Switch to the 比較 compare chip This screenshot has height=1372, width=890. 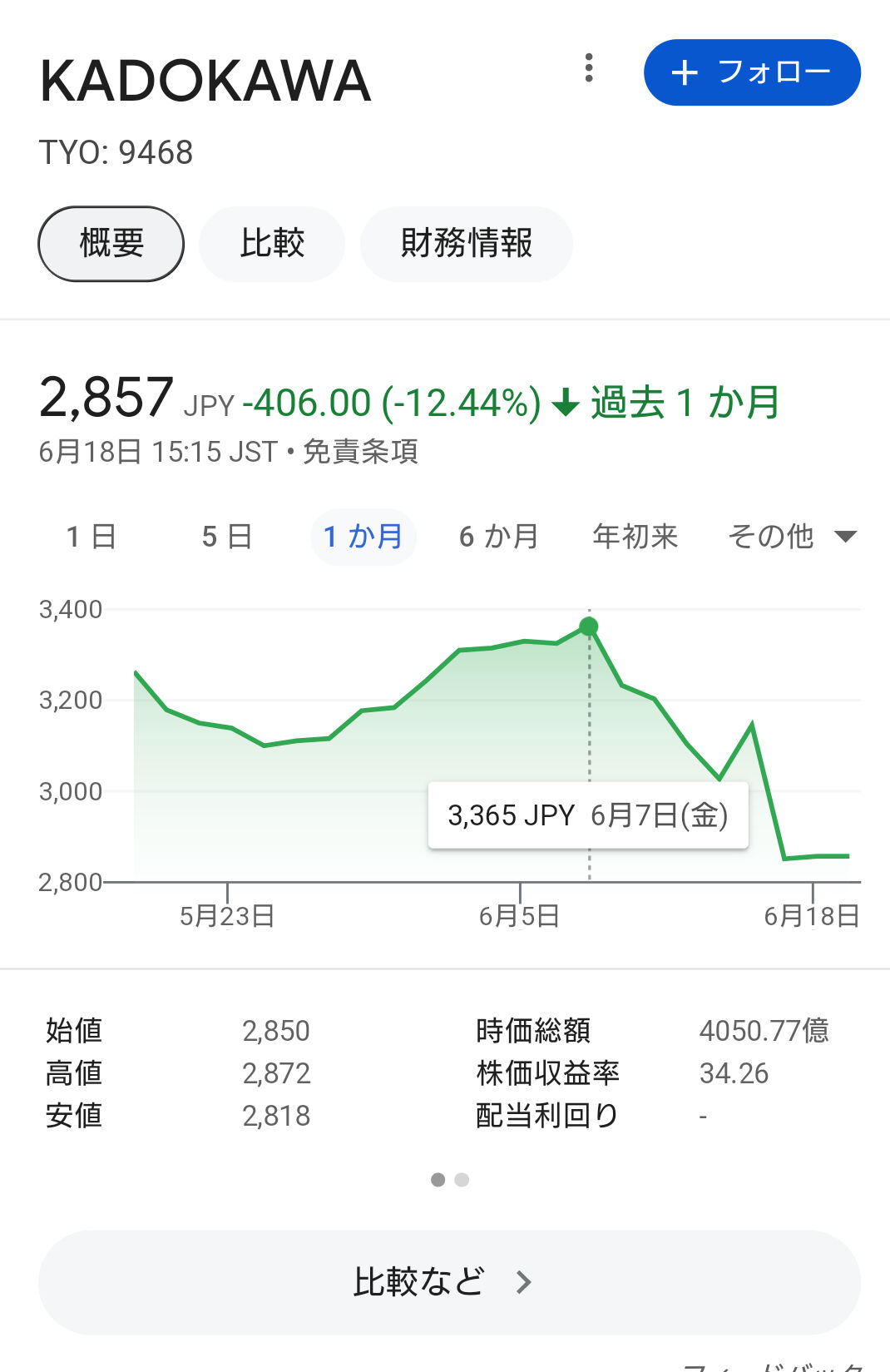tap(272, 244)
